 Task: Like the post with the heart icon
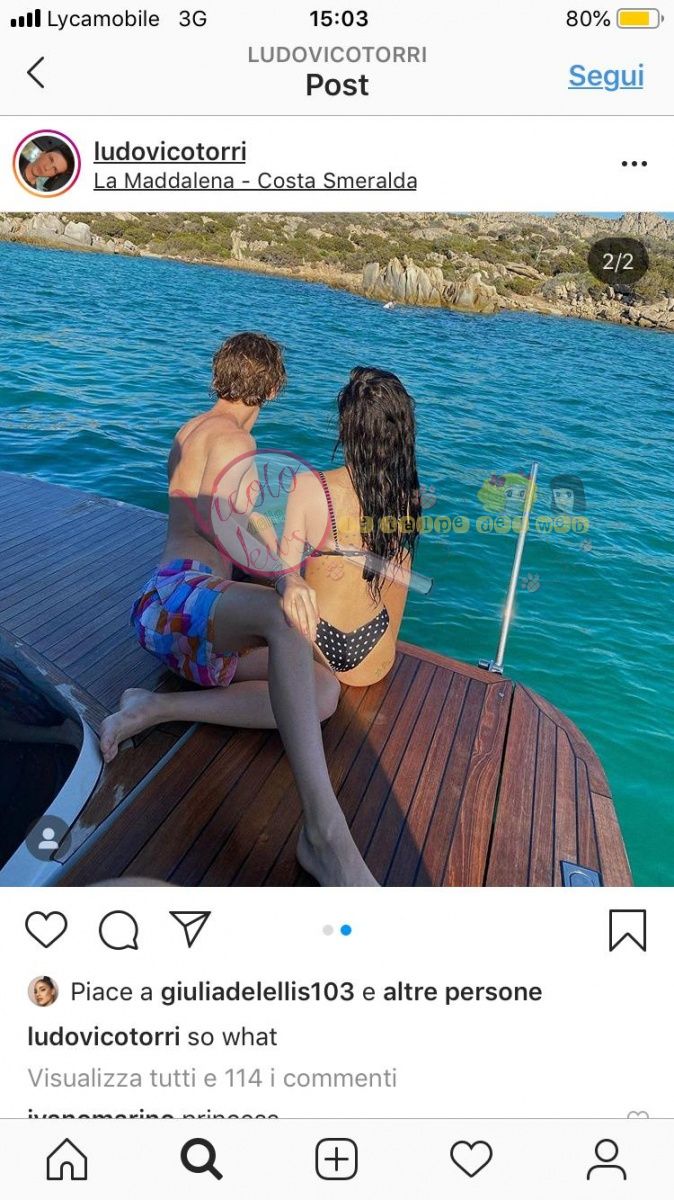coord(46,930)
